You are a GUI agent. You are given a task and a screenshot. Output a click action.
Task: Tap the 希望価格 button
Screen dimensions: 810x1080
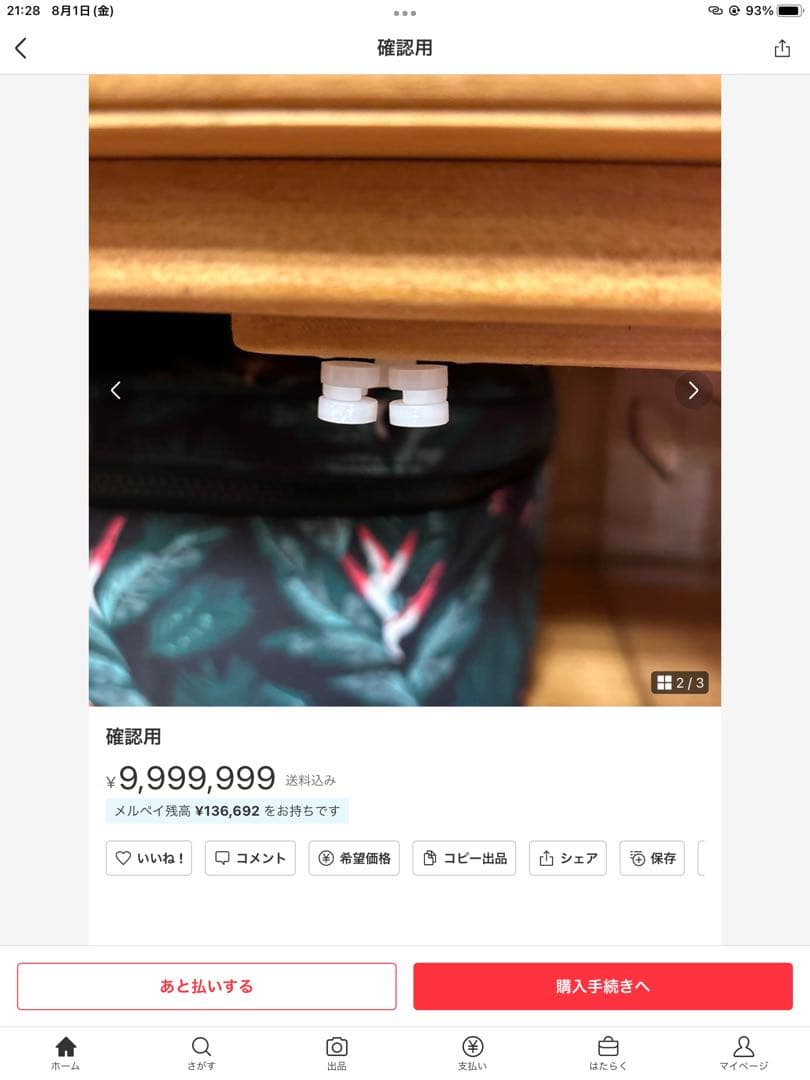coord(354,858)
